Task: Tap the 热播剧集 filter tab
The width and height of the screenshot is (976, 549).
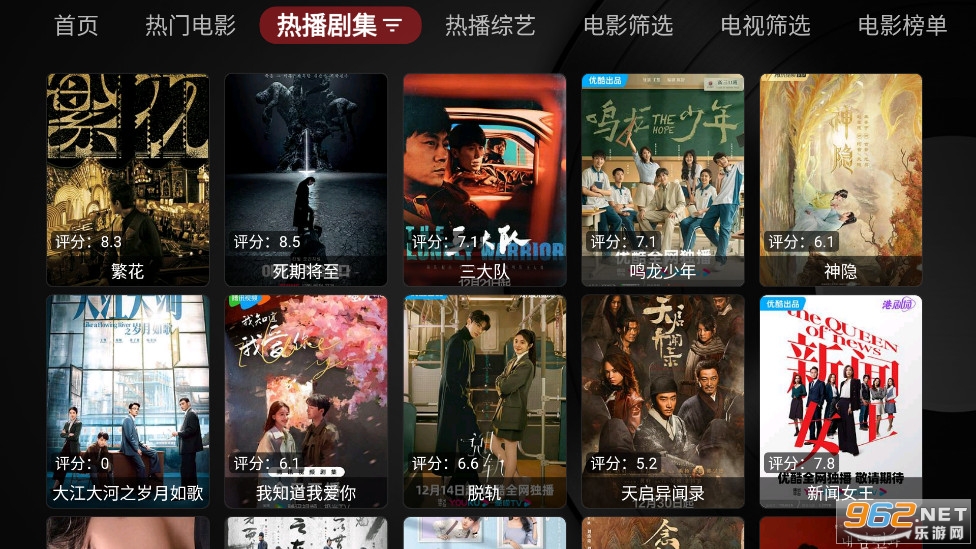Action: tap(340, 25)
